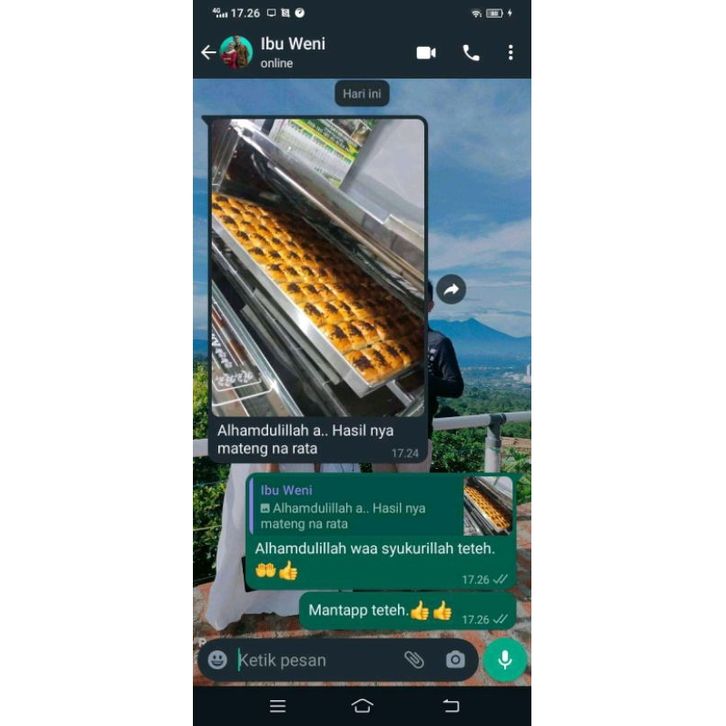Go back from Ibu Weni chat
The width and height of the screenshot is (726, 726).
coord(208,53)
